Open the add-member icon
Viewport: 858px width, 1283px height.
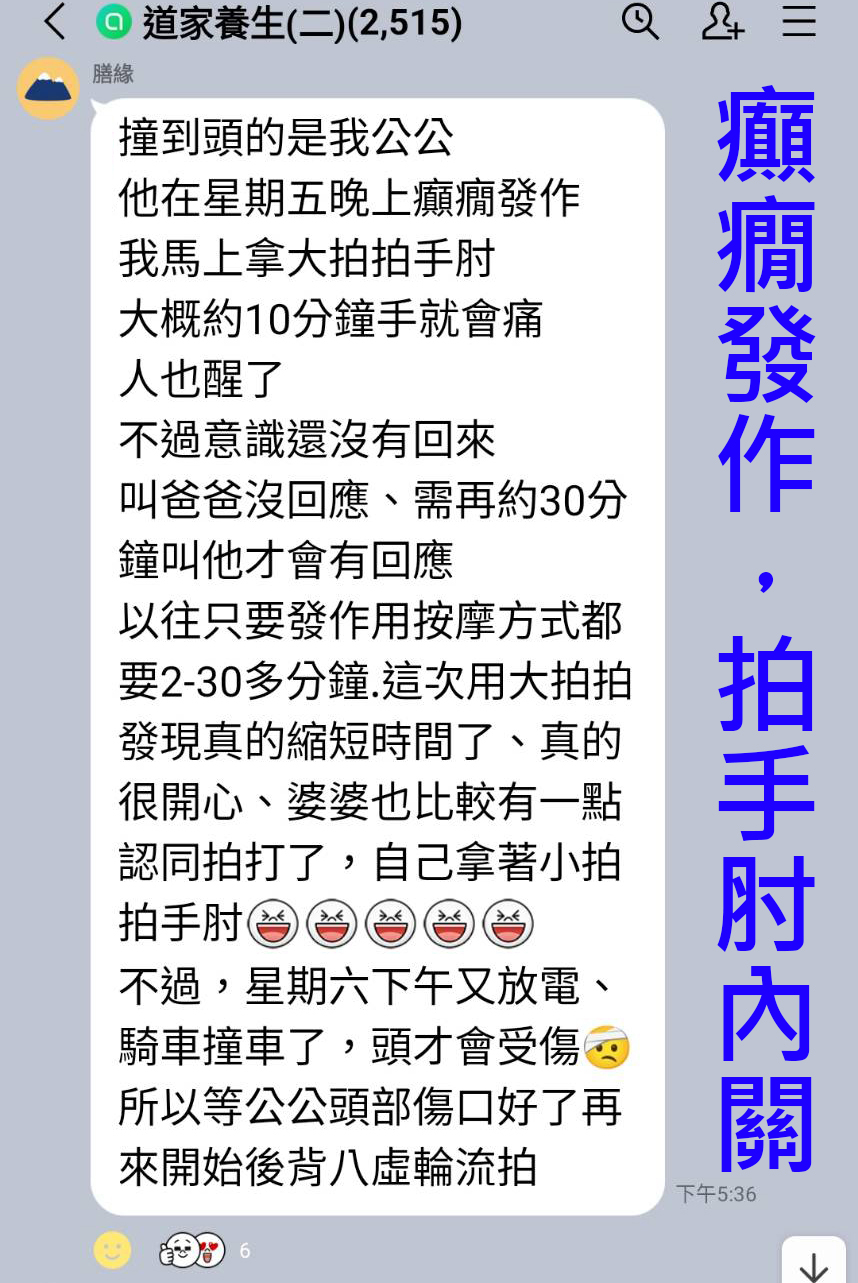[x=721, y=21]
